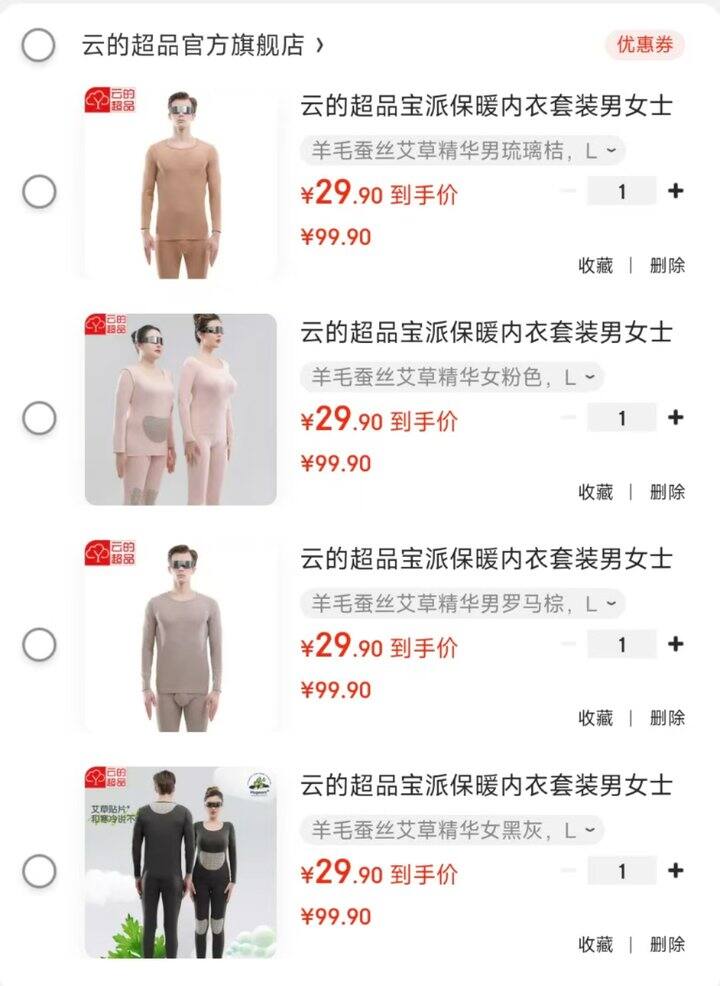Change the 女黑灰, L variant dropdown
The height and width of the screenshot is (986, 720).
tap(452, 830)
